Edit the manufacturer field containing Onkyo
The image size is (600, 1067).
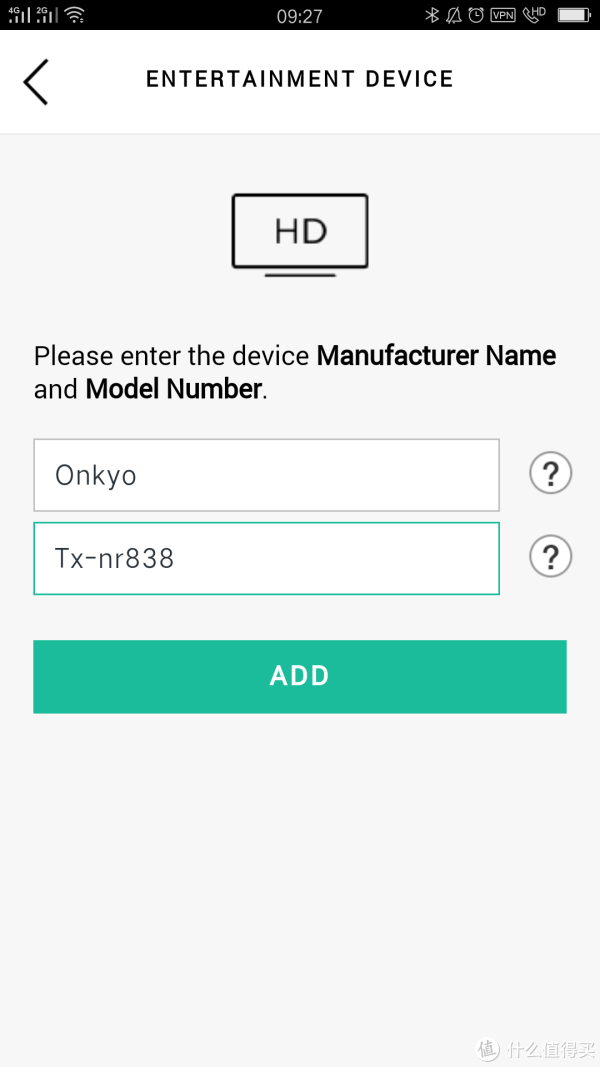267,475
